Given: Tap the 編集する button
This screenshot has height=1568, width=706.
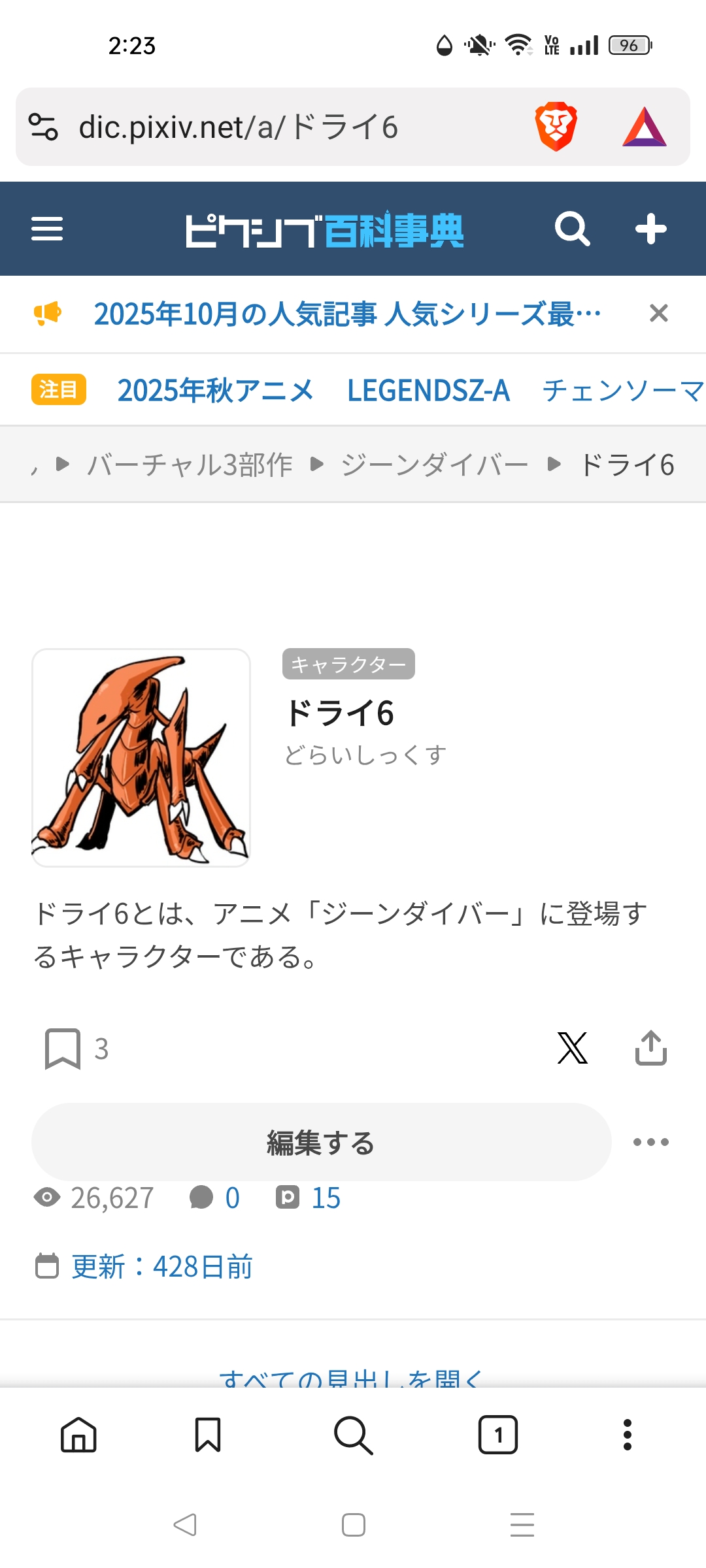Looking at the screenshot, I should pyautogui.click(x=321, y=1142).
